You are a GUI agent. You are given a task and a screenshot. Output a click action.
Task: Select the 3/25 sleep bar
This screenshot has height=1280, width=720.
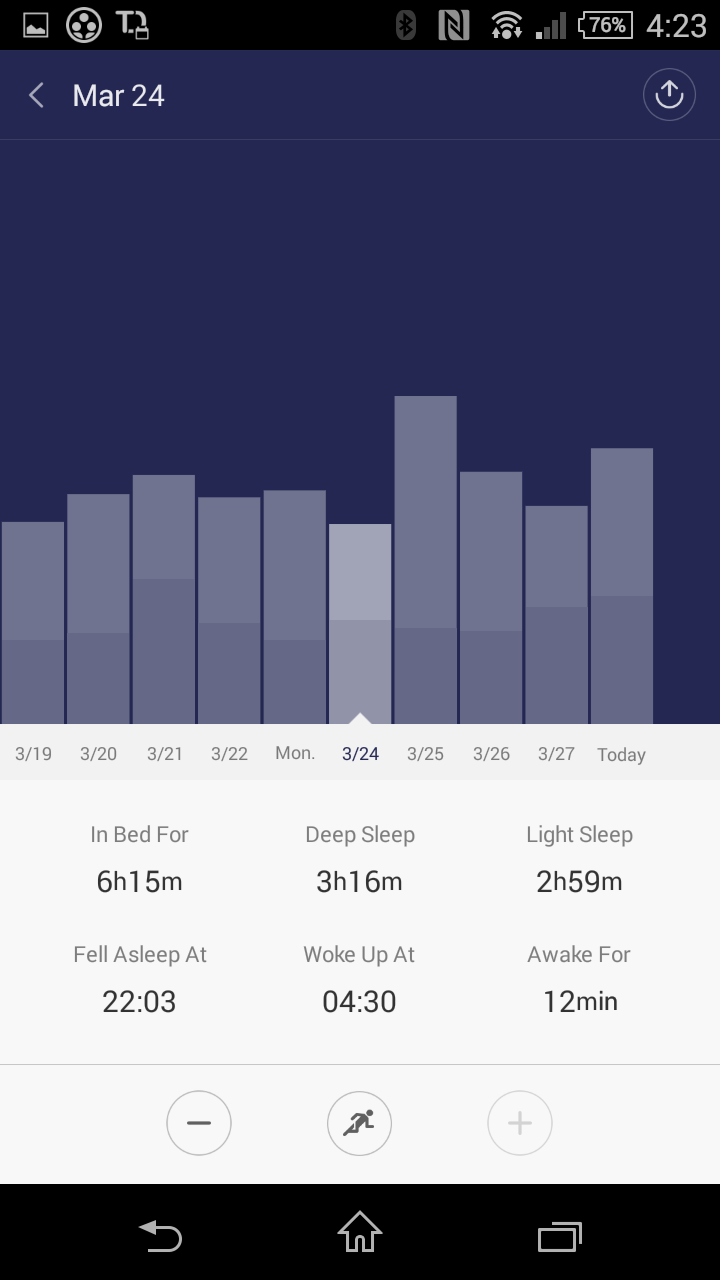(426, 560)
